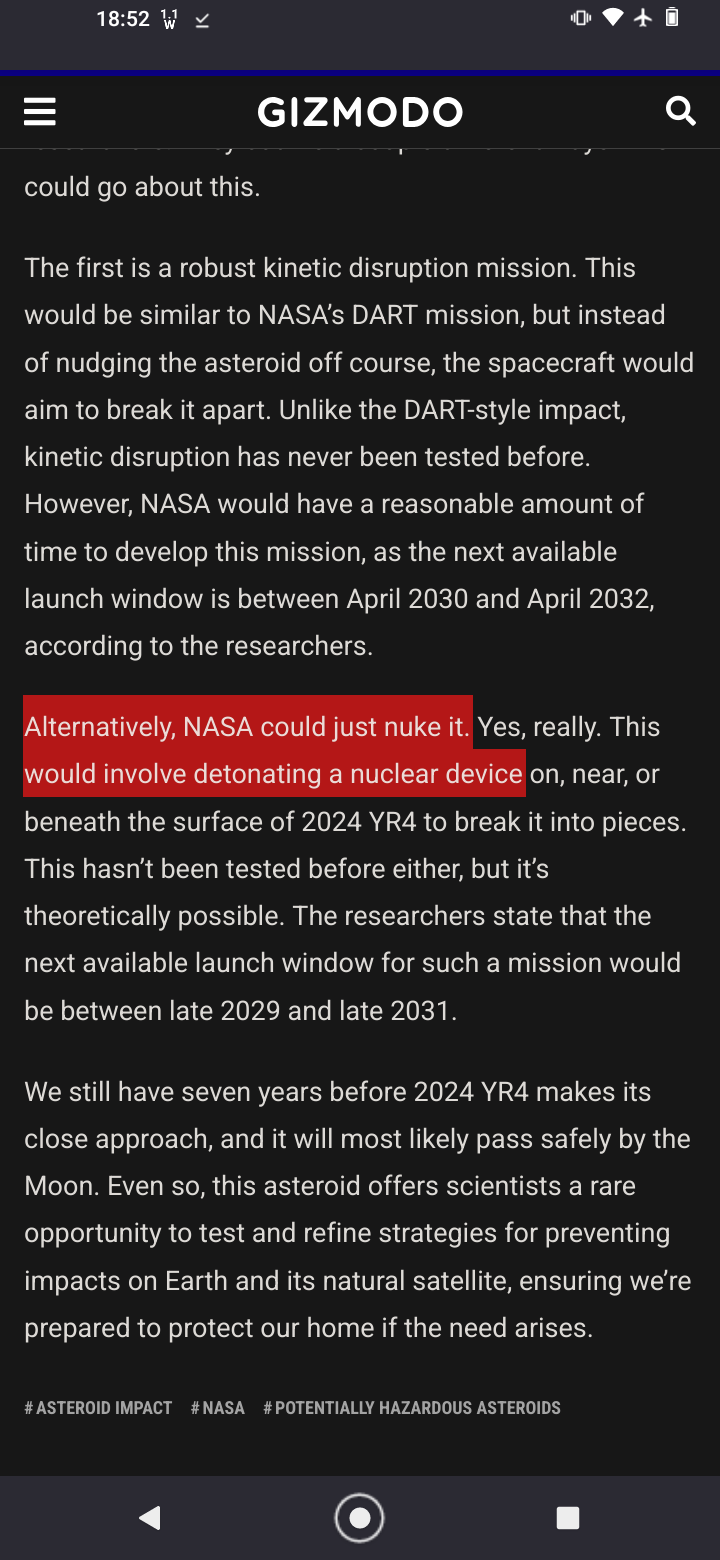The width and height of the screenshot is (720, 1560).
Task: Go back using the system back button
Action: point(150,1518)
